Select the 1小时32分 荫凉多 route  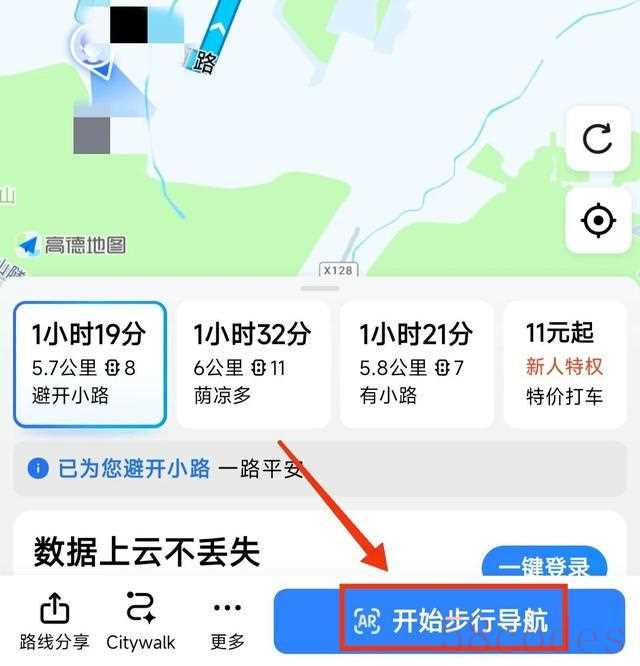pyautogui.click(x=252, y=364)
